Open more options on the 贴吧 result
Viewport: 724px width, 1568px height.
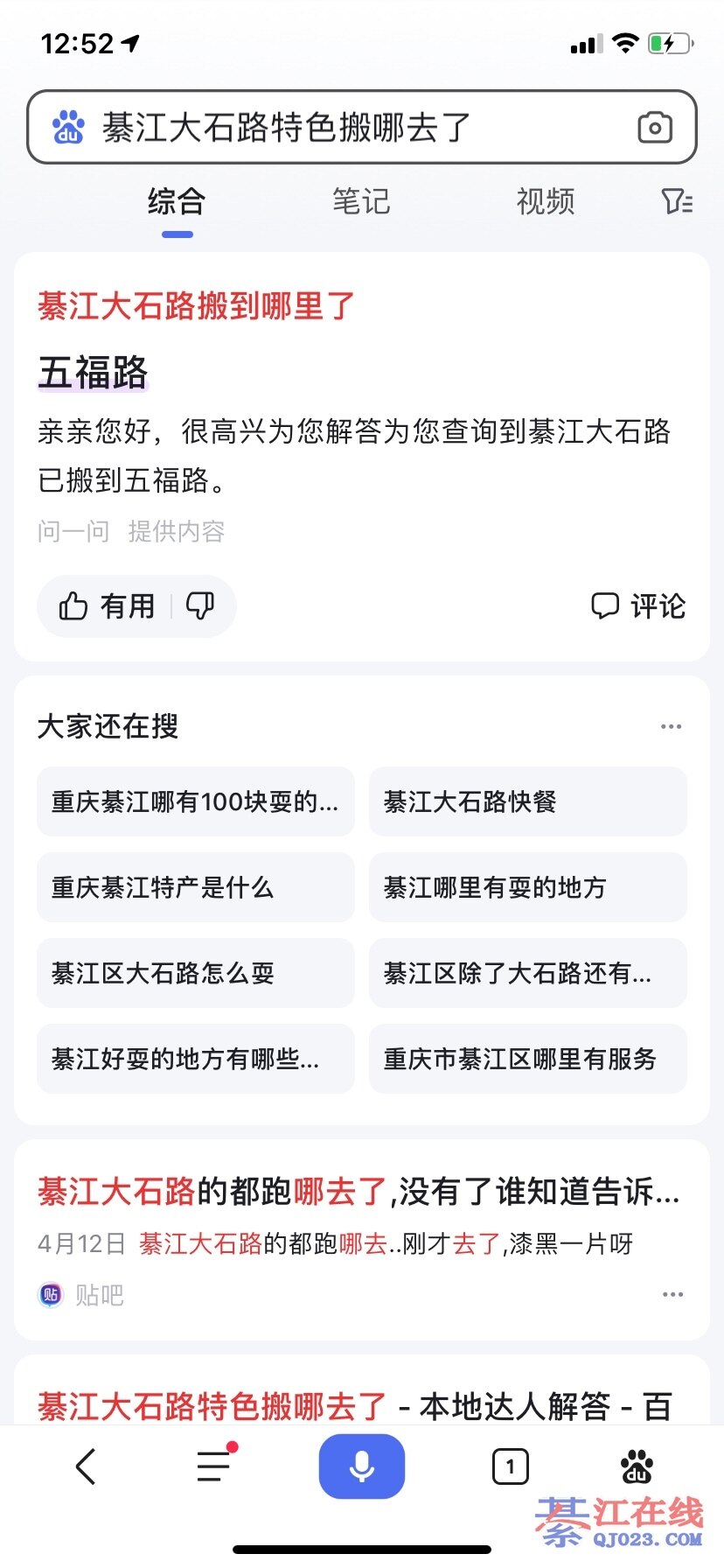pos(672,1294)
